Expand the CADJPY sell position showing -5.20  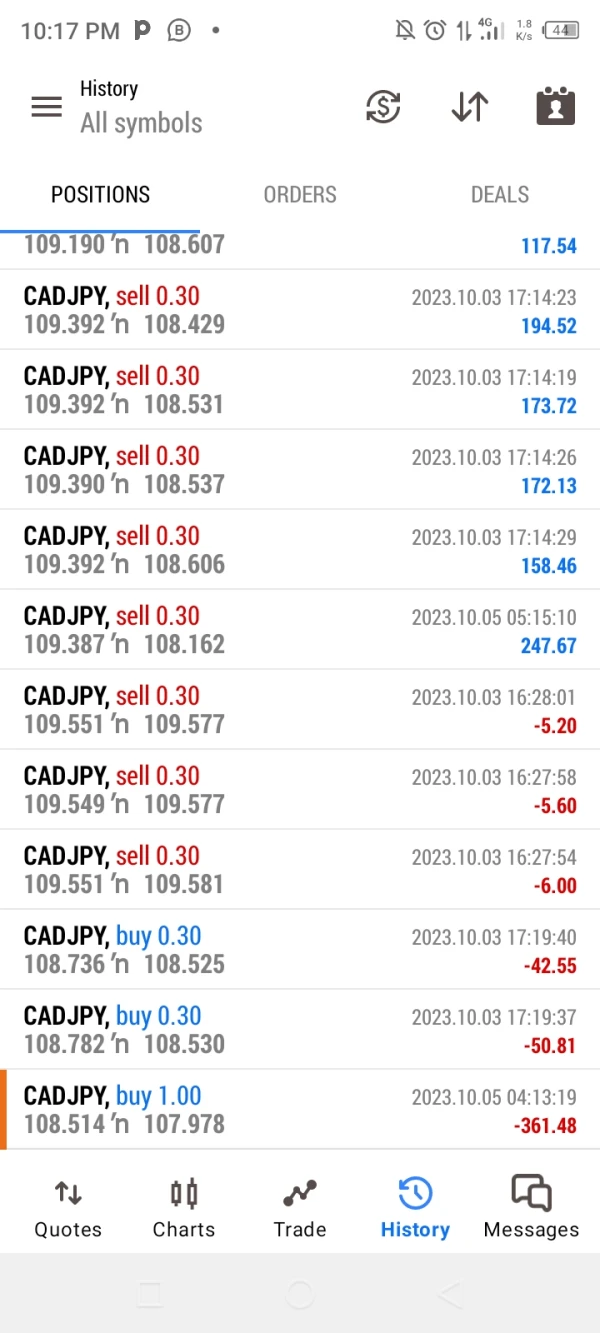[300, 710]
